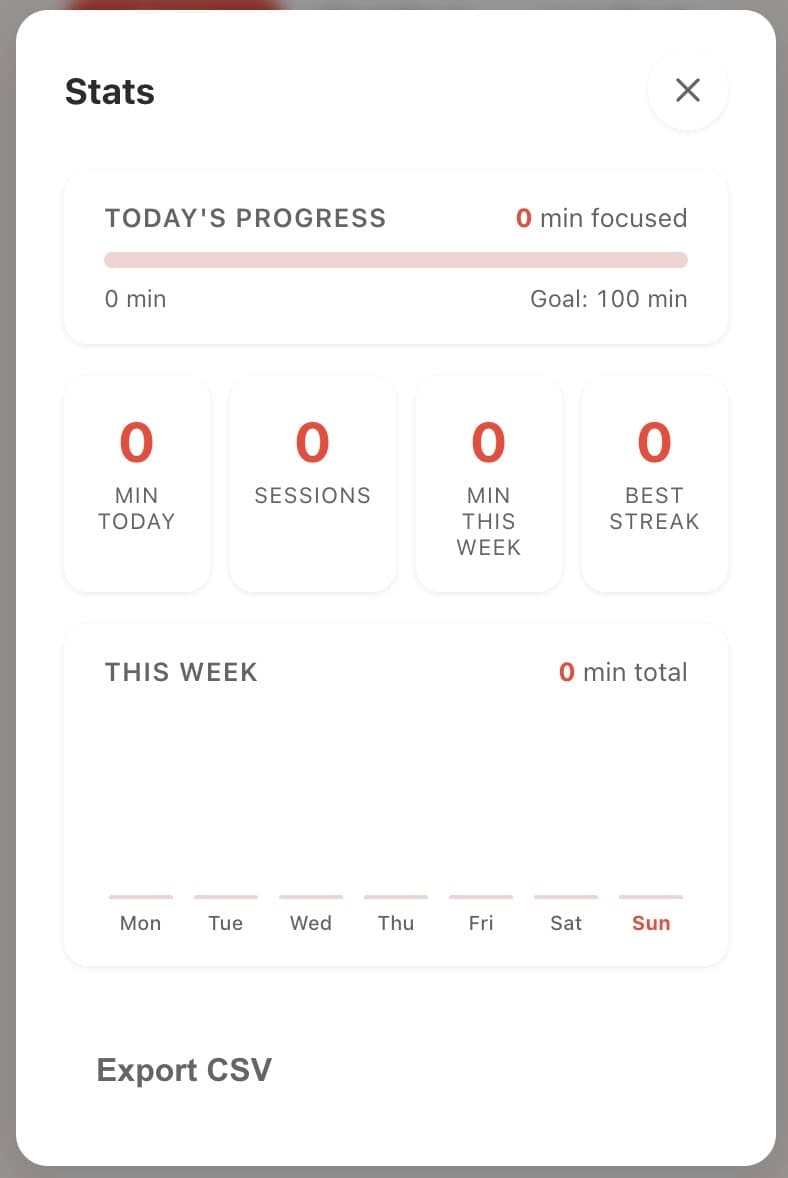Screen dimensions: 788x1178
Task: Select the MIN THIS WEEK stat card
Action: pos(488,483)
